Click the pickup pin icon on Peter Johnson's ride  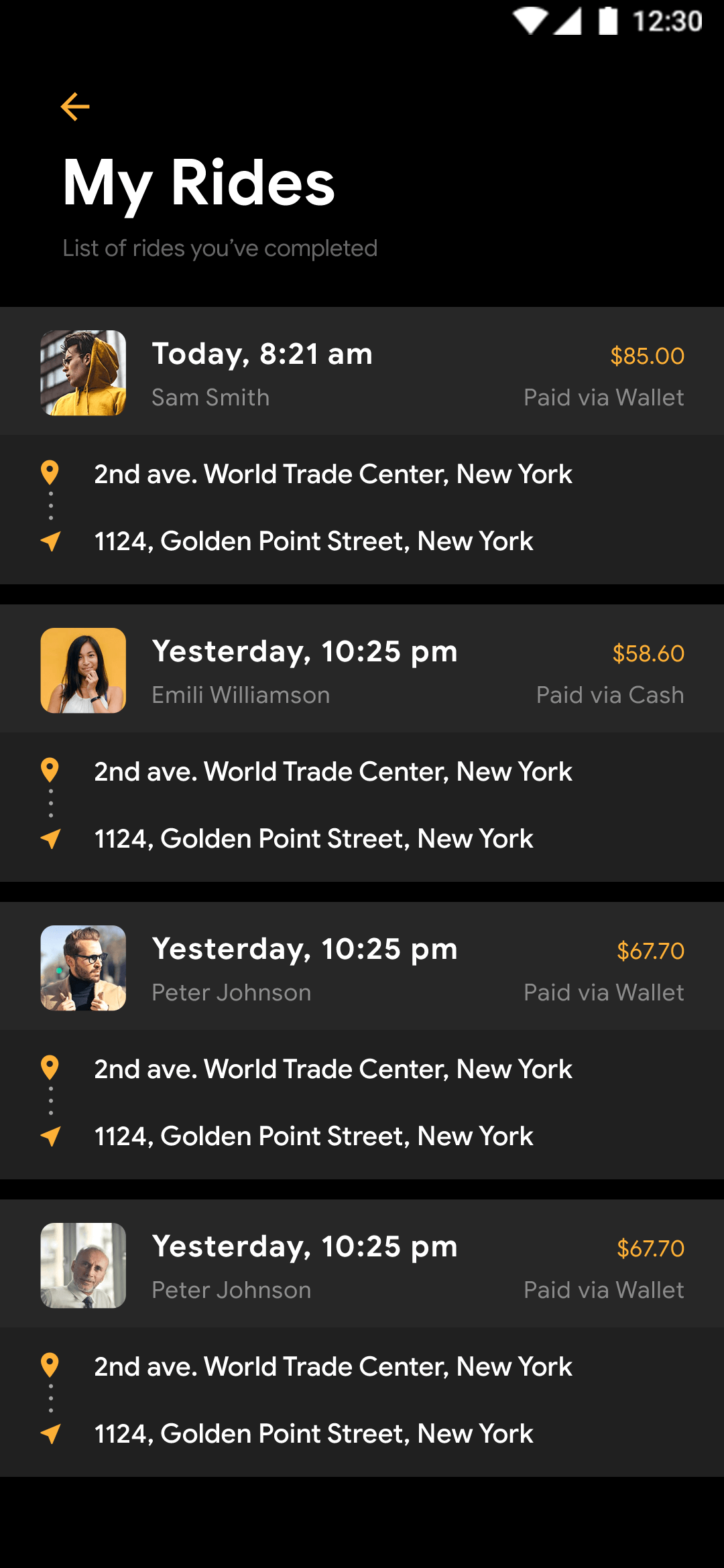50,1069
